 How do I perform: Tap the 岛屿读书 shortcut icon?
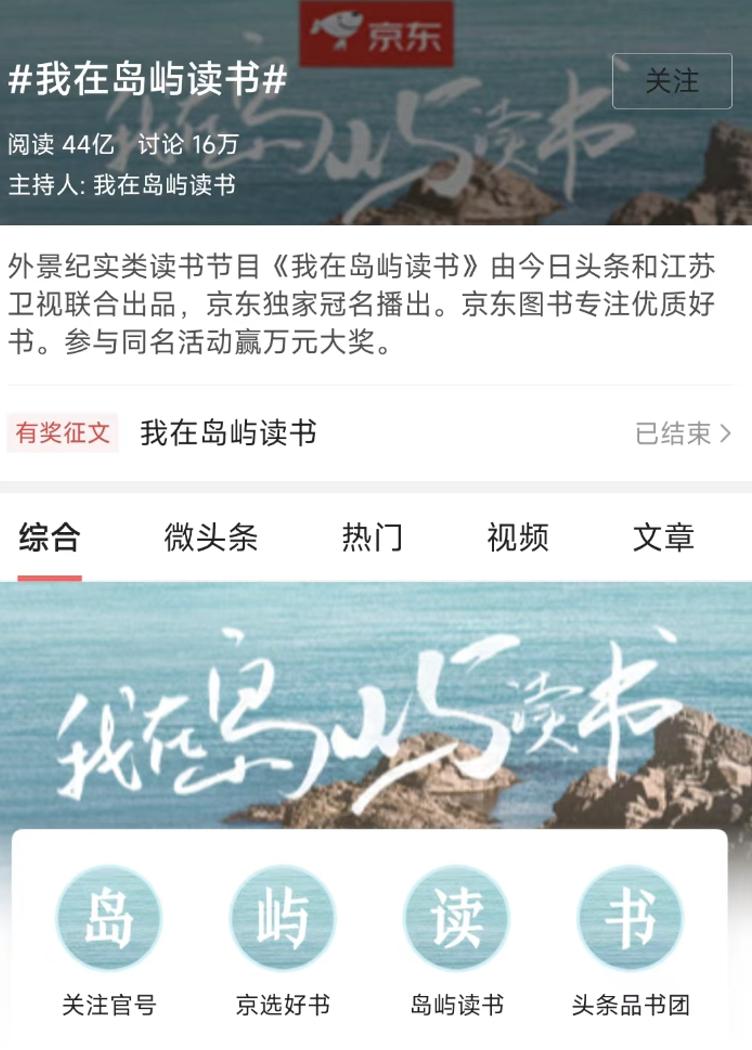click(x=456, y=920)
